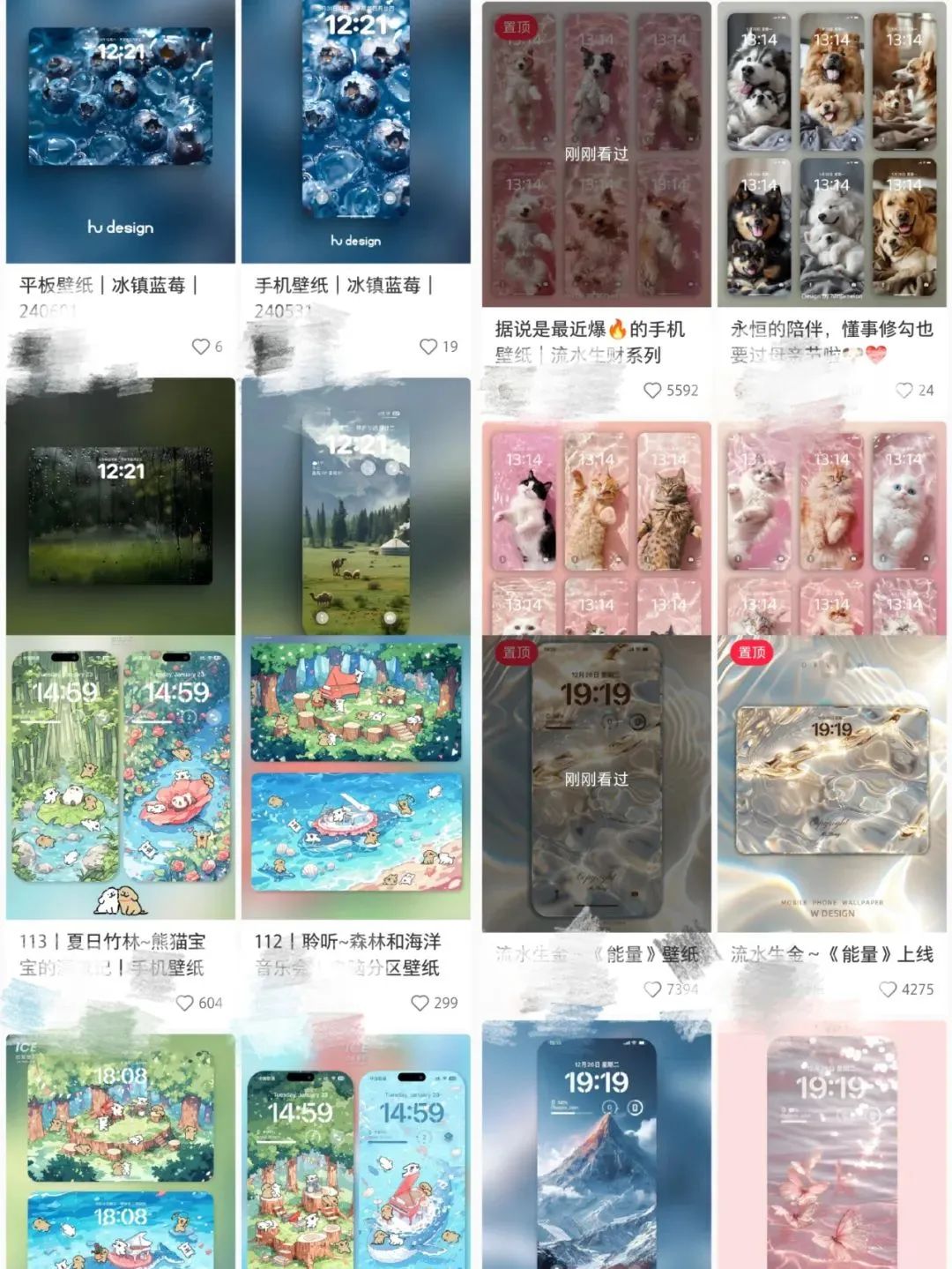The height and width of the screenshot is (1269, 952).
Task: Open the 流水生金能量壁纸 post title
Action: 591,954
